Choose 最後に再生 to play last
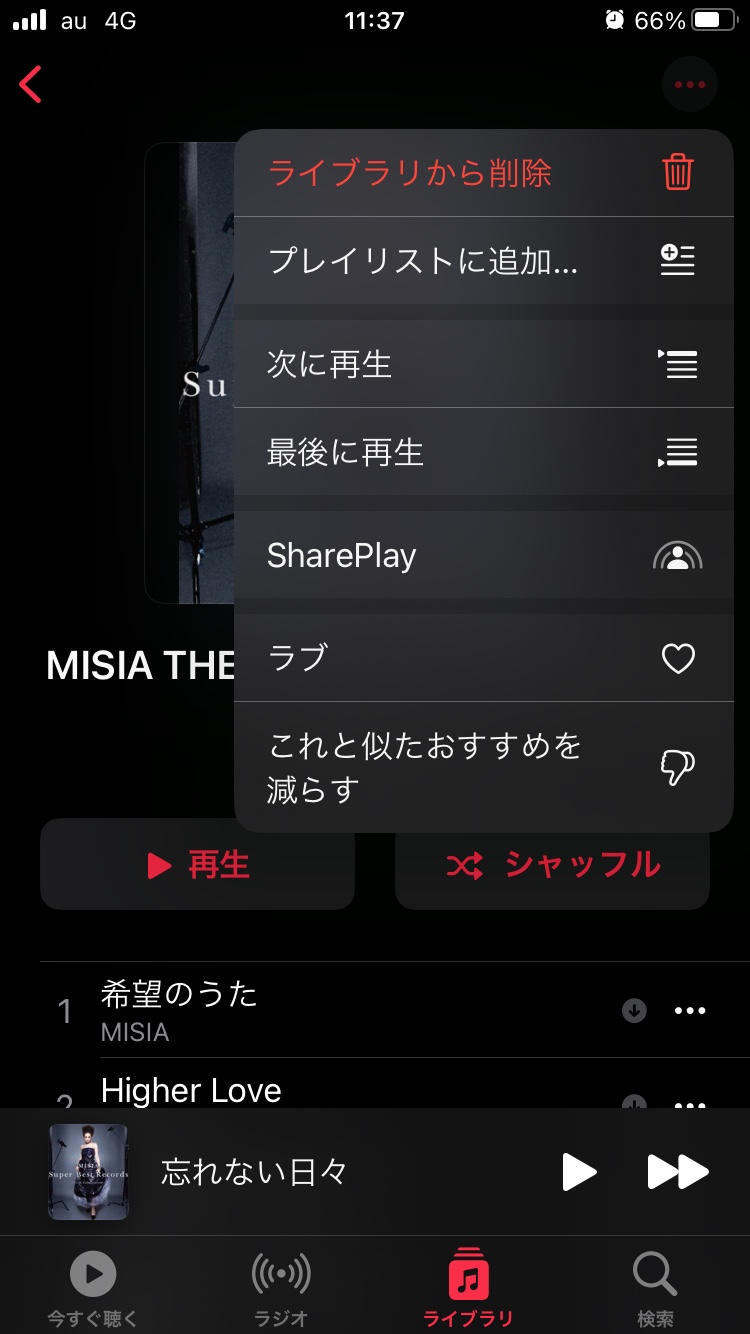This screenshot has height=1334, width=750. tap(483, 452)
